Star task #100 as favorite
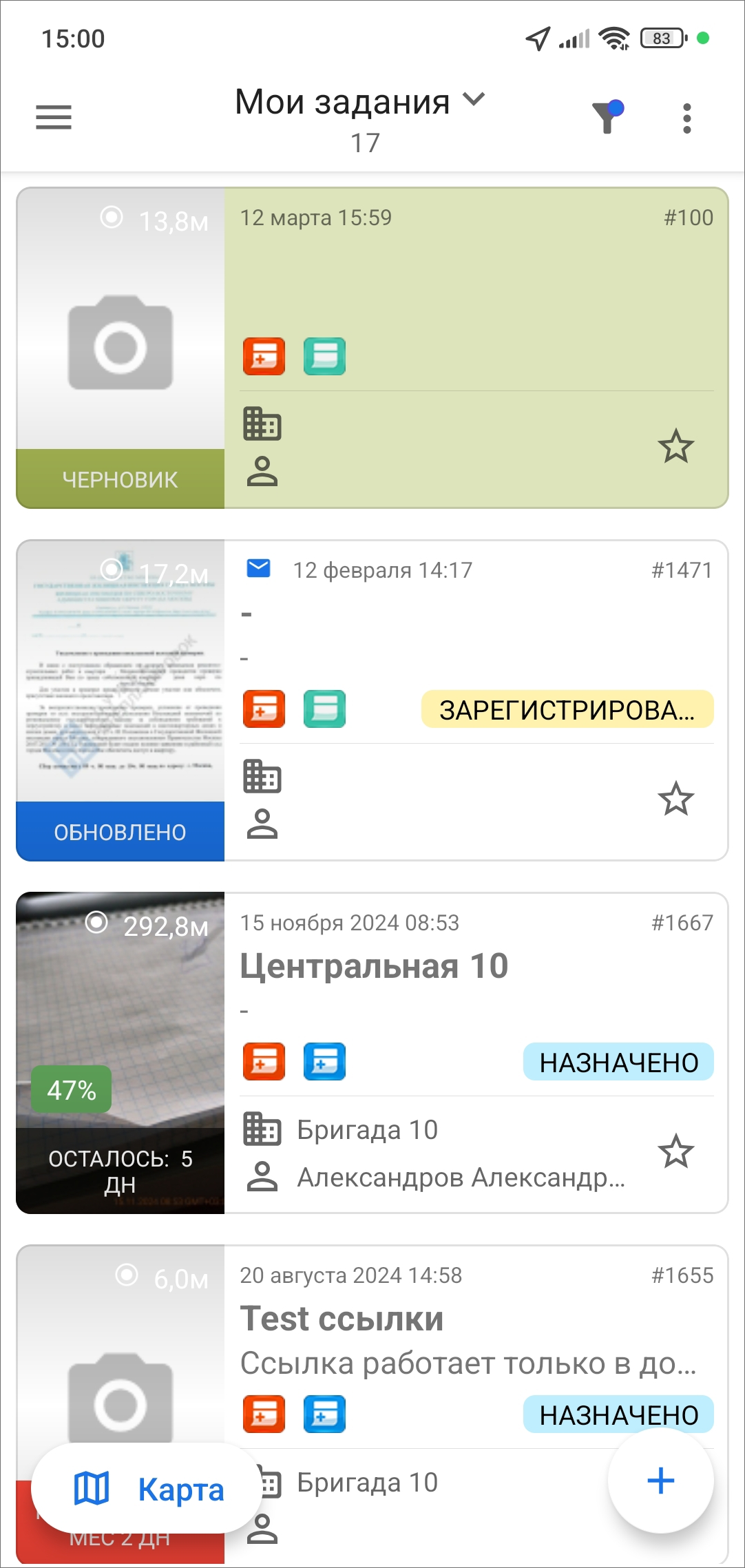Viewport: 745px width, 1568px height. [675, 446]
